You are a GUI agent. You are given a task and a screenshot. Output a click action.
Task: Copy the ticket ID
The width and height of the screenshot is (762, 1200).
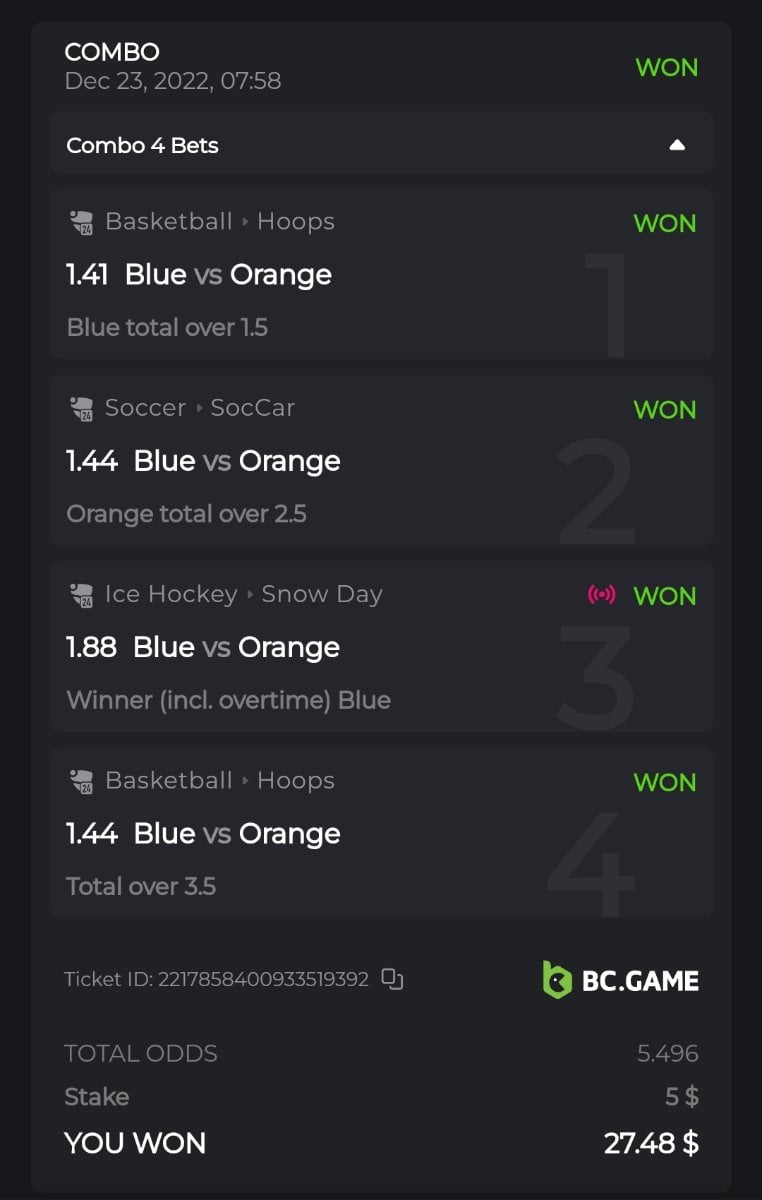pos(393,980)
